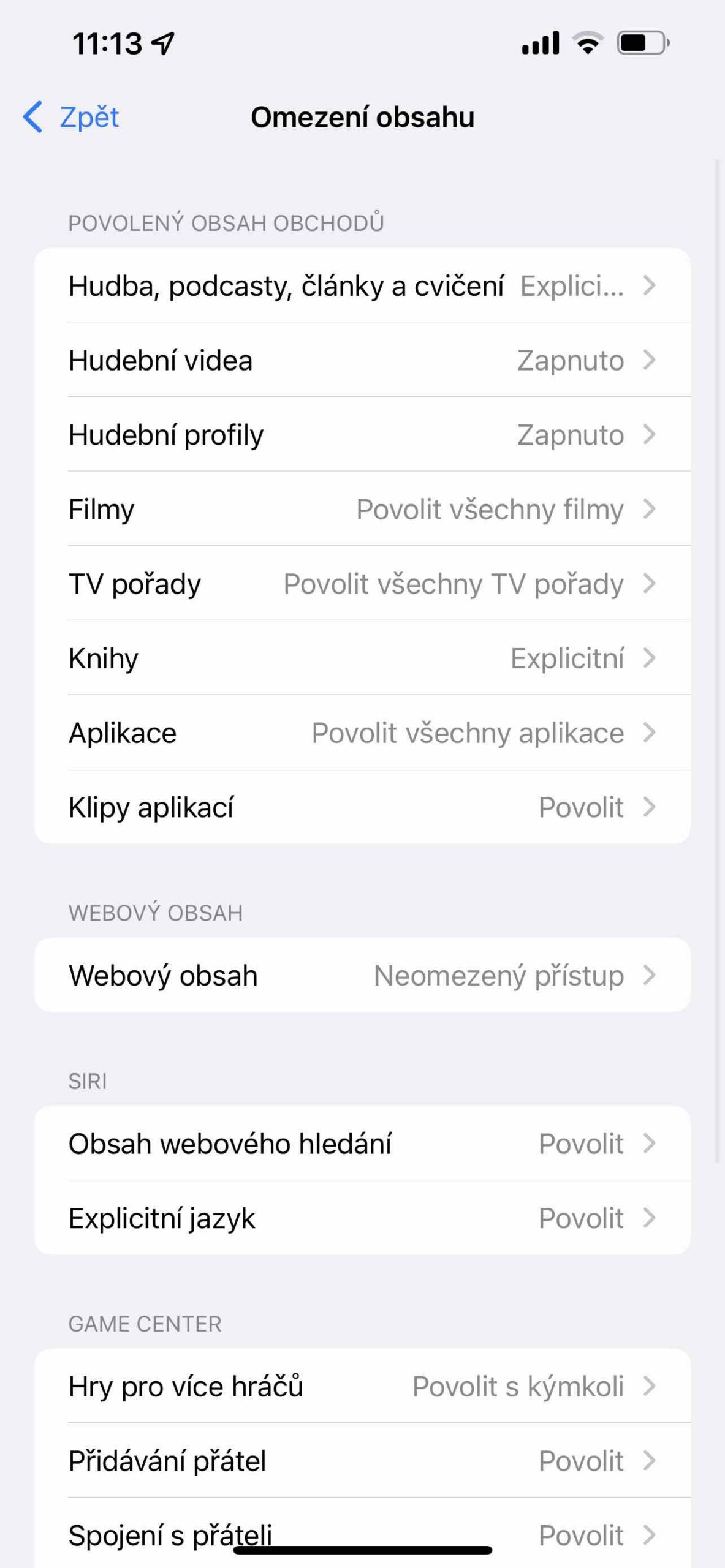This screenshot has width=725, height=1568.
Task: Tap Zpět to return to previous screen
Action: click(x=88, y=116)
